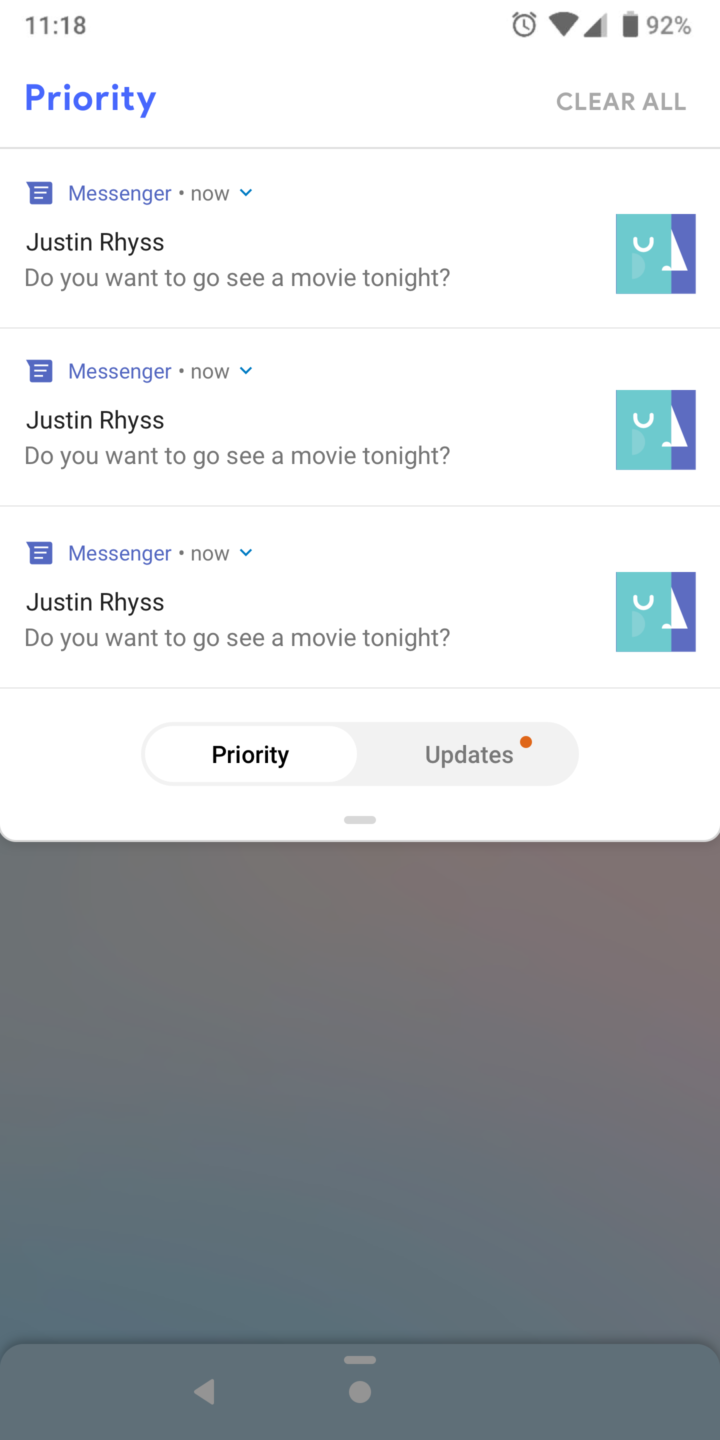Expand the third Messenger notification
The image size is (720, 1440).
tap(245, 553)
